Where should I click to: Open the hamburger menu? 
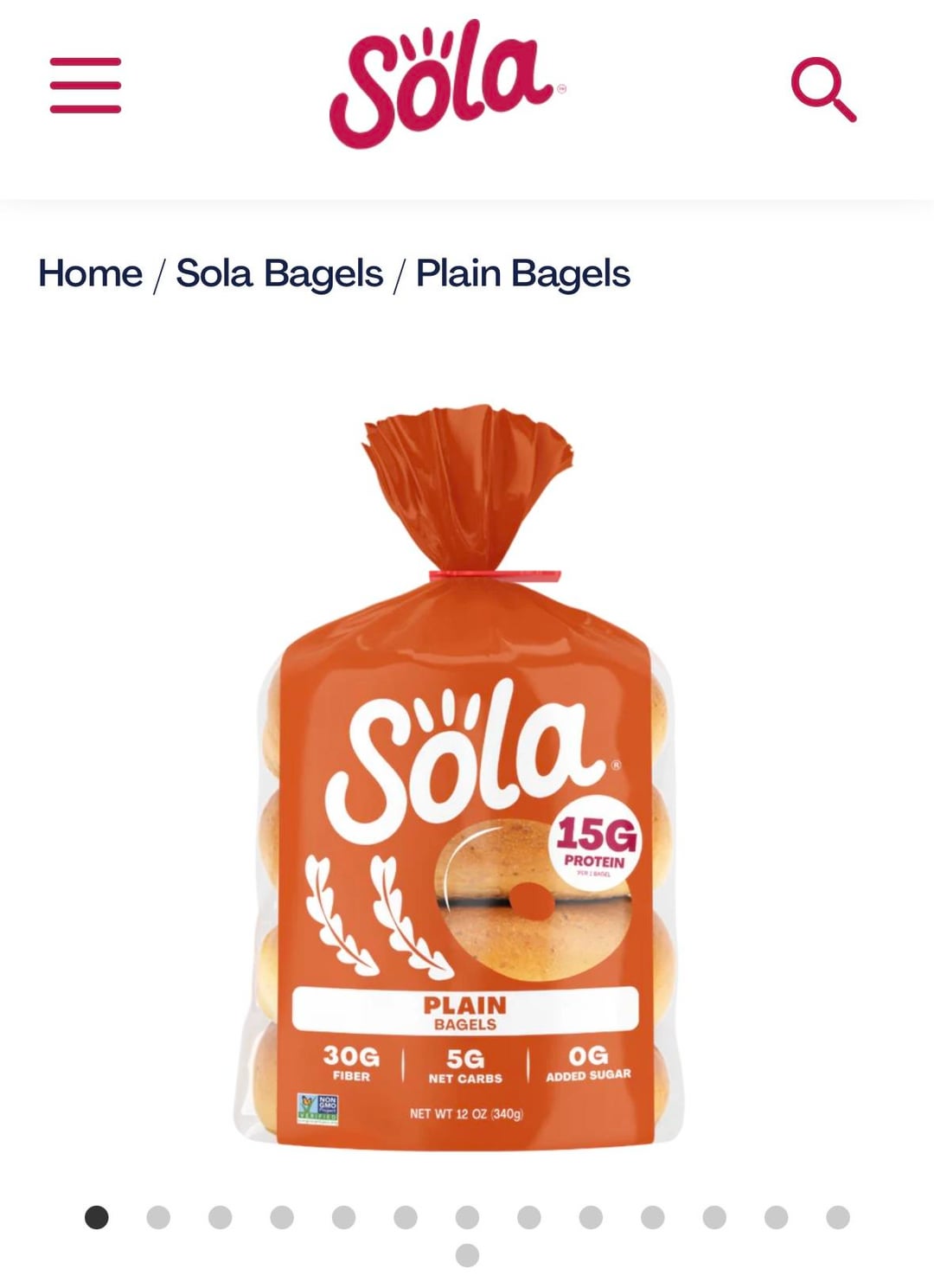pyautogui.click(x=85, y=85)
